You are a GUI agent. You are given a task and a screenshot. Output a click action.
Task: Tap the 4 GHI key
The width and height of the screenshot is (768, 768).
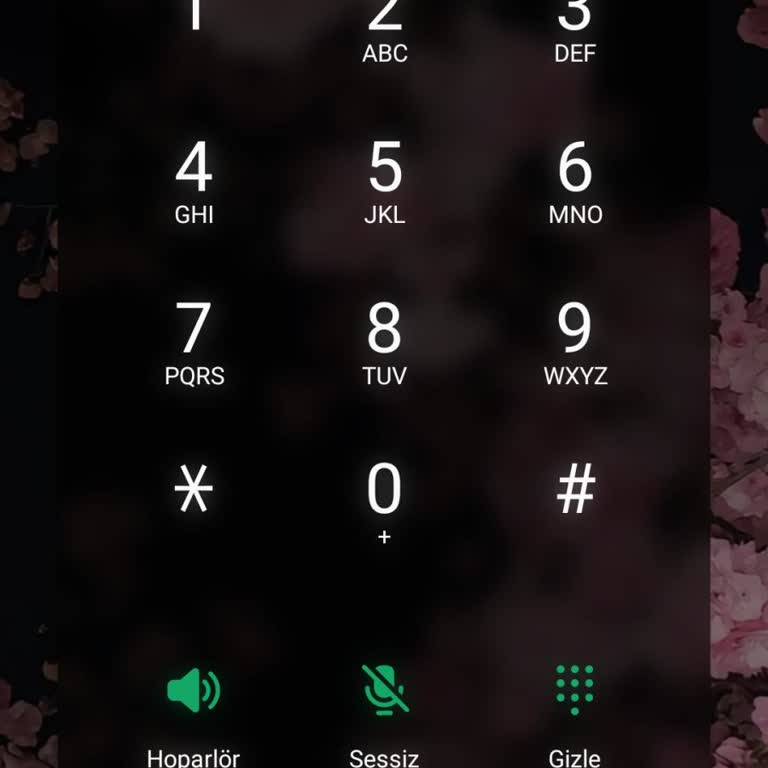click(x=194, y=182)
